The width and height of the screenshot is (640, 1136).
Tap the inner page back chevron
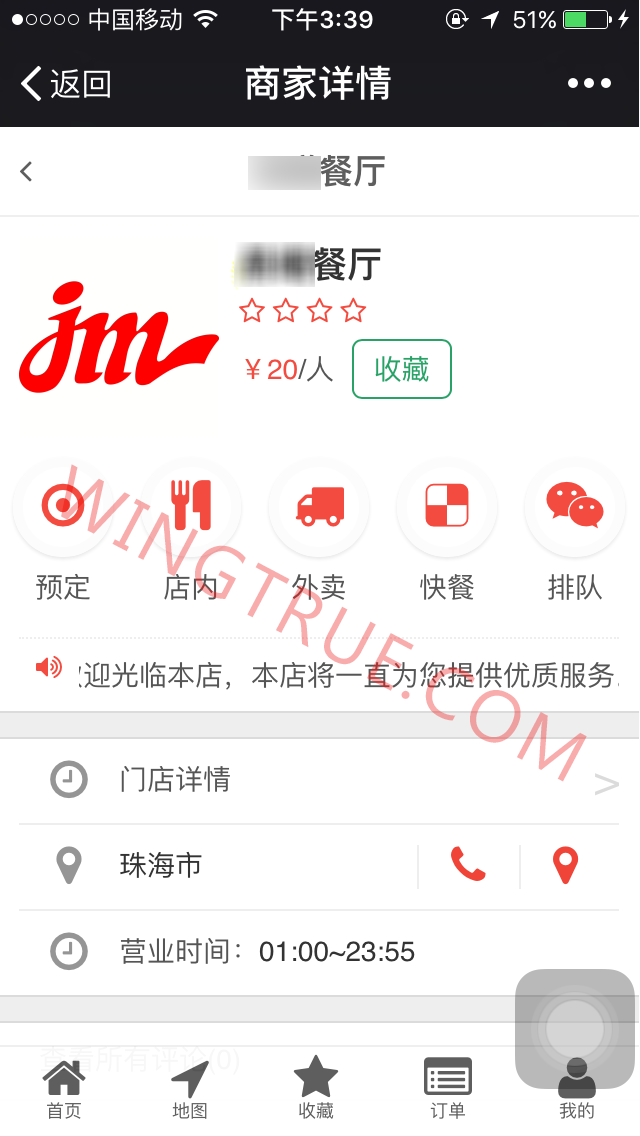[x=27, y=172]
